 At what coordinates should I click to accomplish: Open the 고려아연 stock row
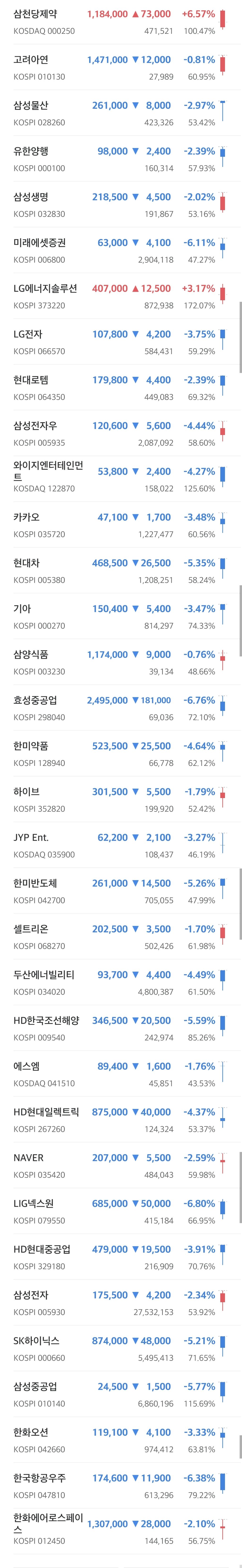[121, 68]
